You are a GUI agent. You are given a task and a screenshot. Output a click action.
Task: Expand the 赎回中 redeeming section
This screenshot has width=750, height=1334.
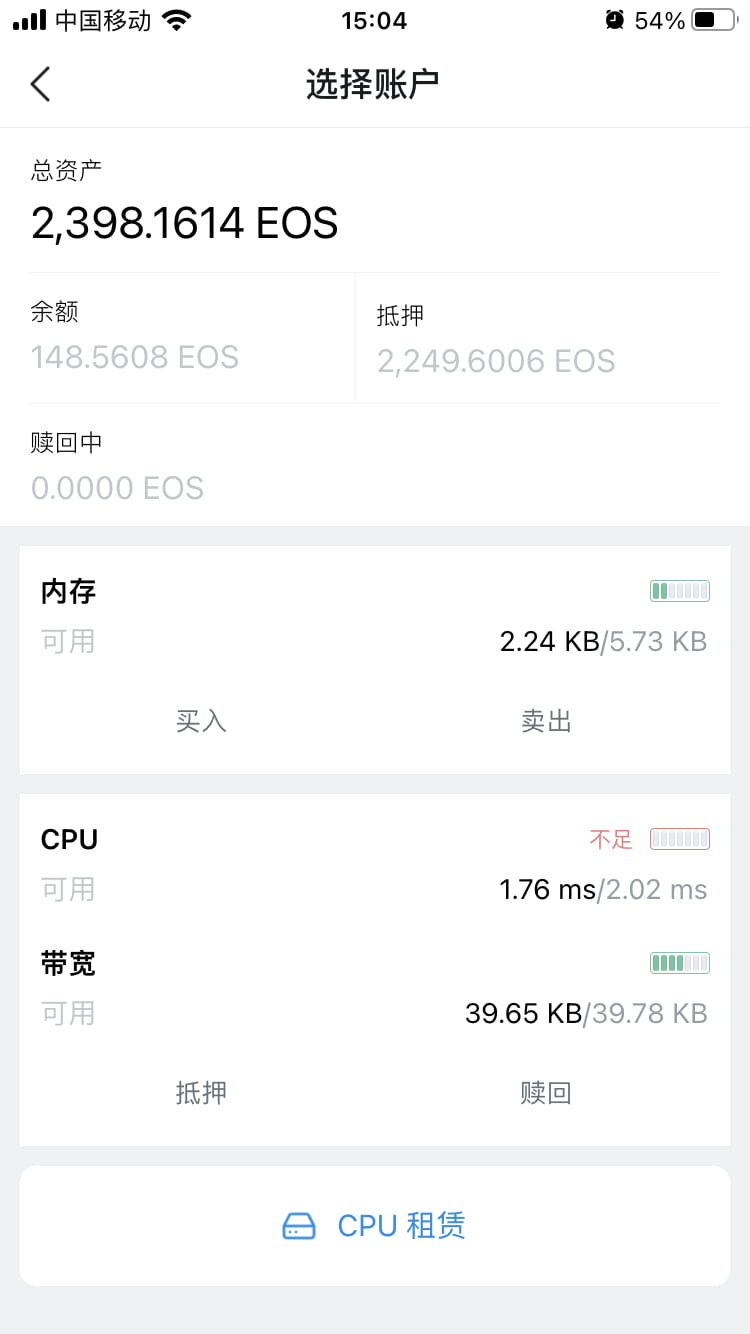pos(117,463)
